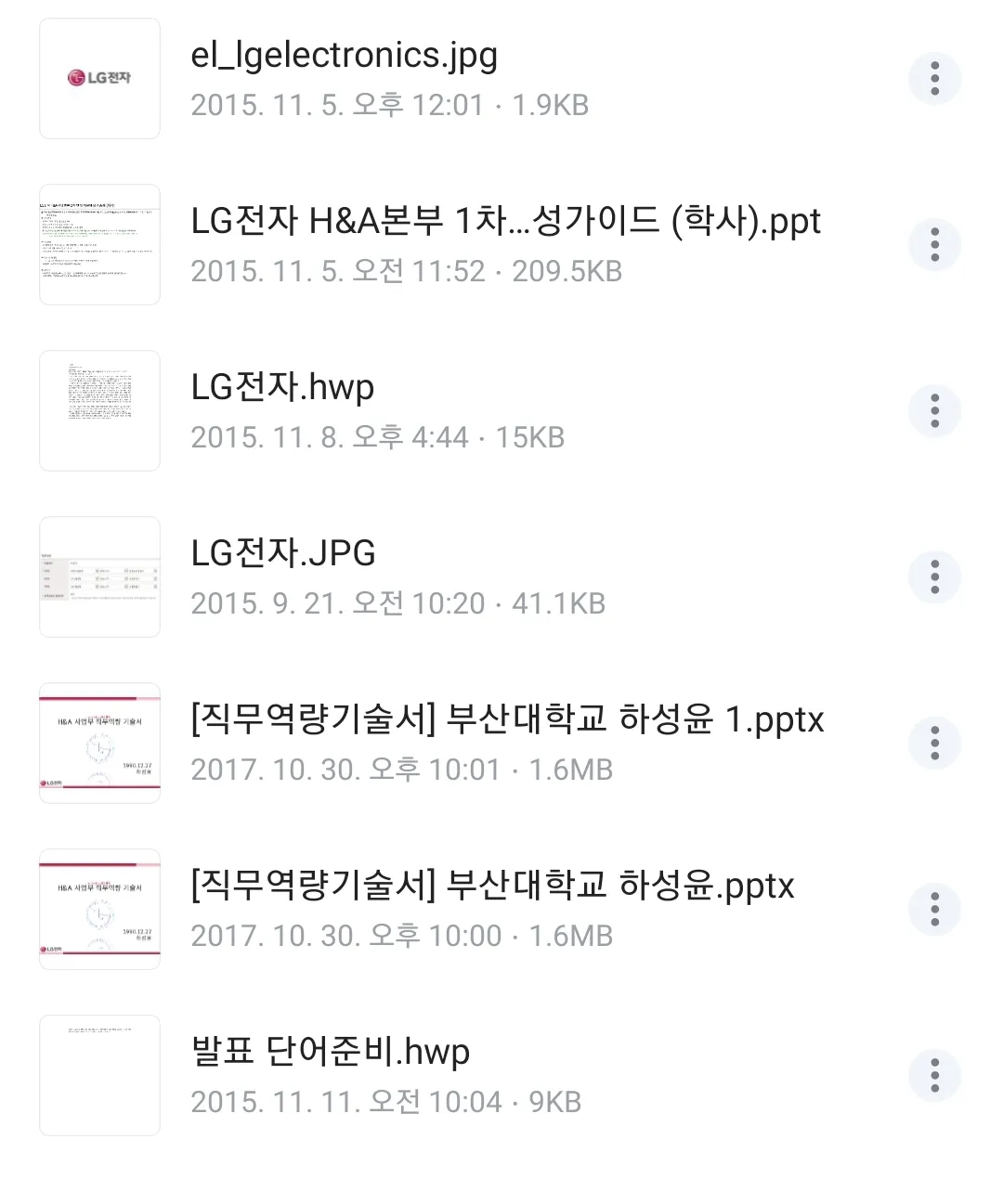Viewport: 1003px width, 1204px height.
Task: Open LG전자 H&A본부 1차 성가이드 (학사).ppt
Action: coord(506,221)
